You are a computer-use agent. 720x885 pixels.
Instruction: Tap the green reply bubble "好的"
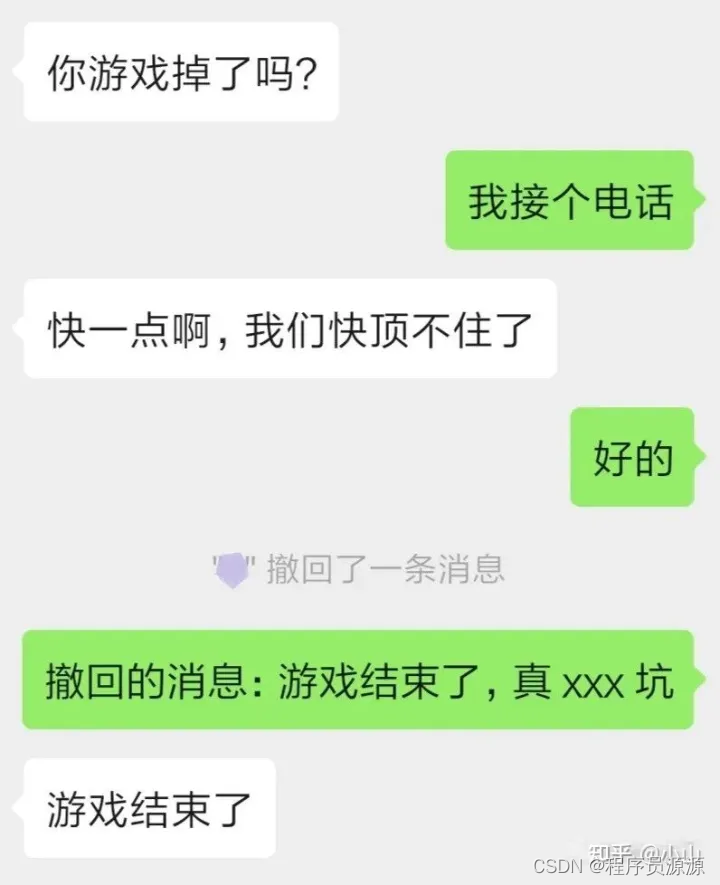click(x=632, y=459)
